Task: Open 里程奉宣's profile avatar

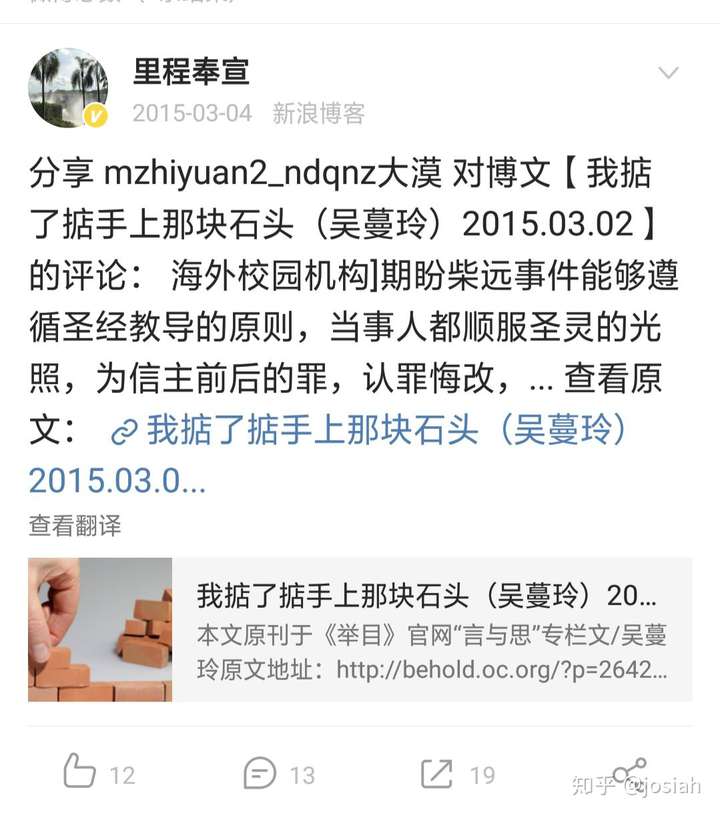Action: coord(68,88)
